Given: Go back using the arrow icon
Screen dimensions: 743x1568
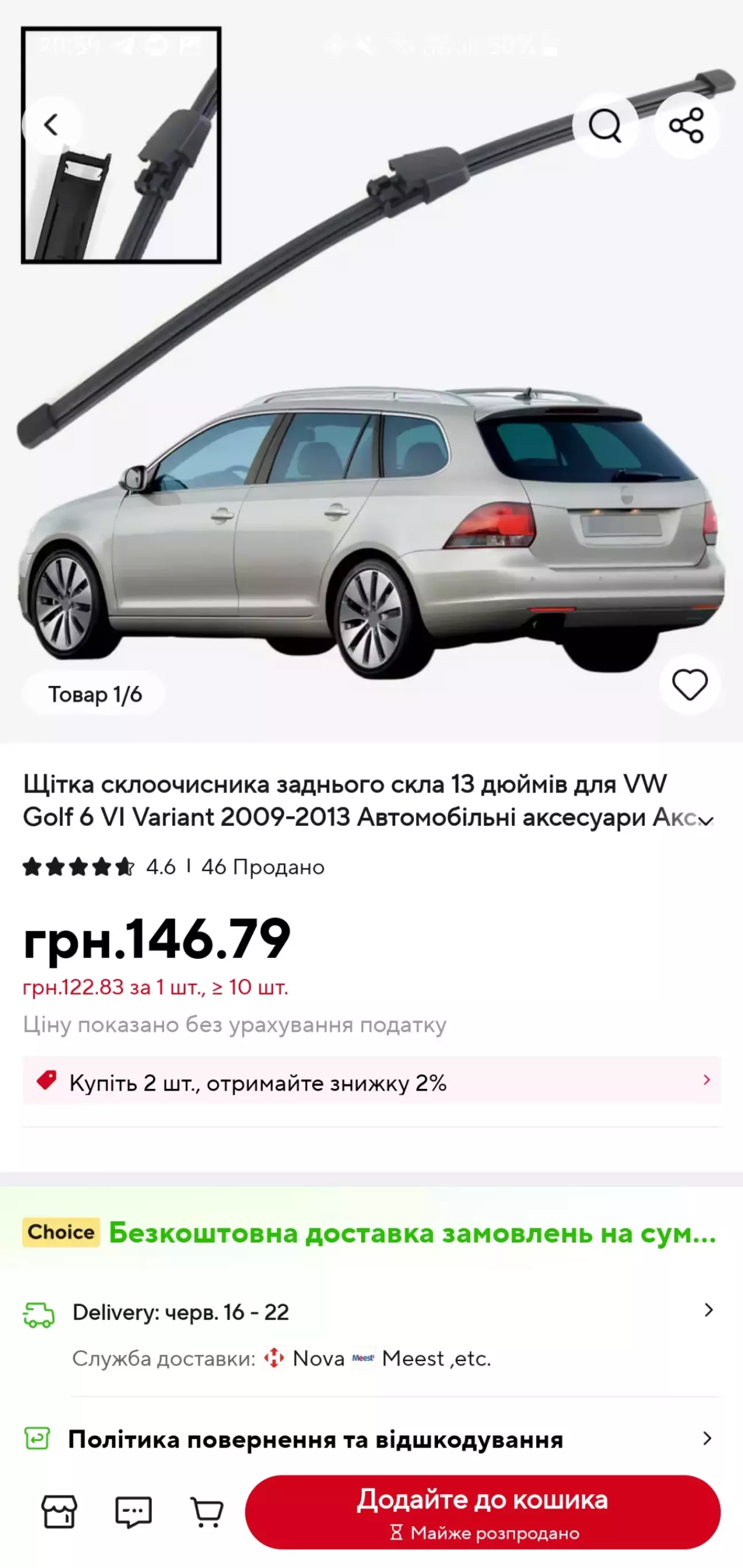Looking at the screenshot, I should pos(52,125).
